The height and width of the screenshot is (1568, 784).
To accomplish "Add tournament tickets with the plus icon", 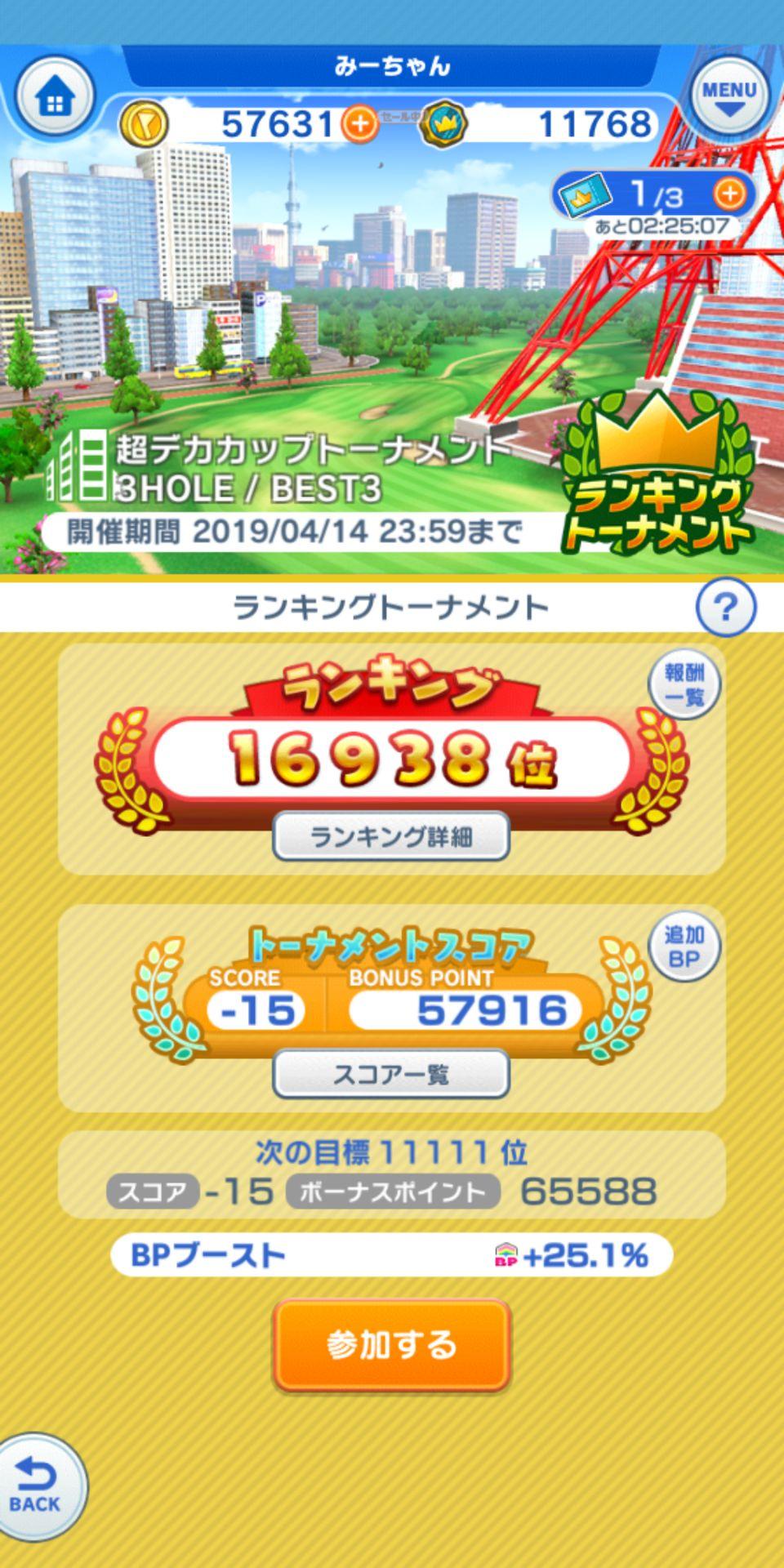I will pos(729,194).
